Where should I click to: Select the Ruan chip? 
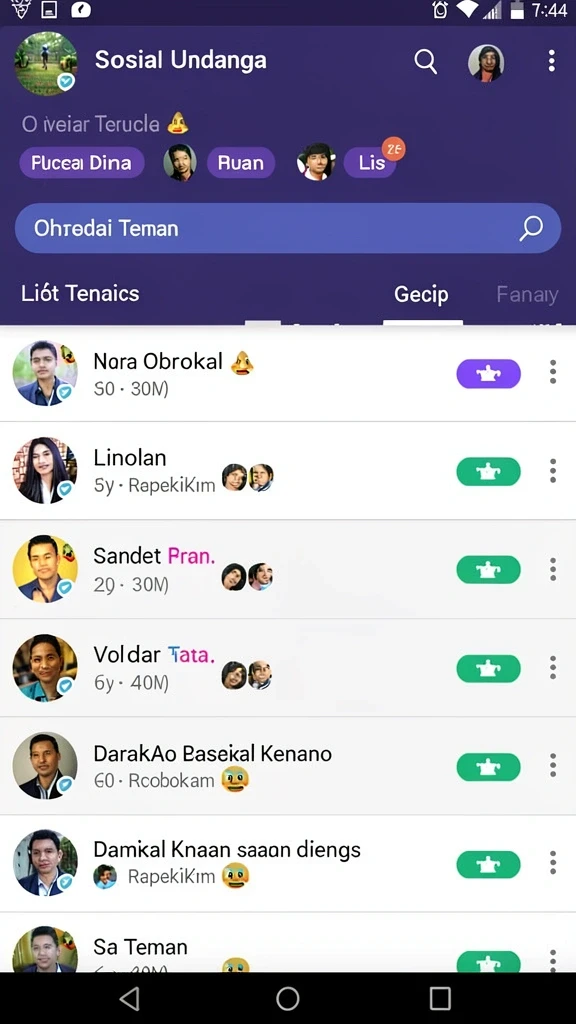tap(241, 163)
